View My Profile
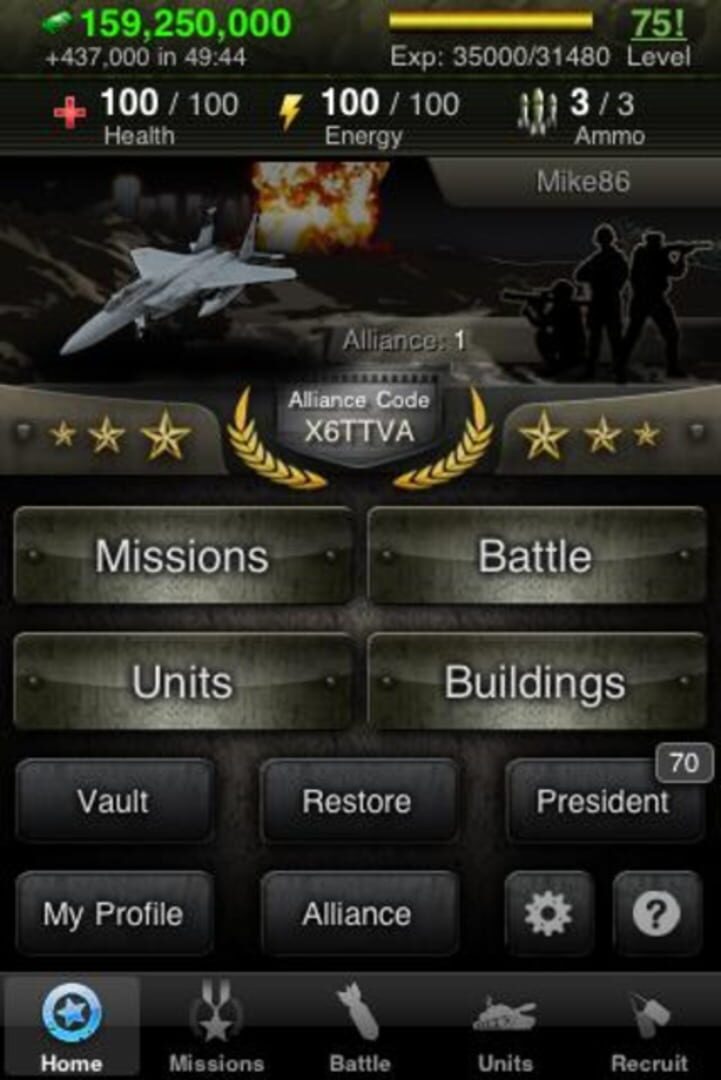 [114, 913]
